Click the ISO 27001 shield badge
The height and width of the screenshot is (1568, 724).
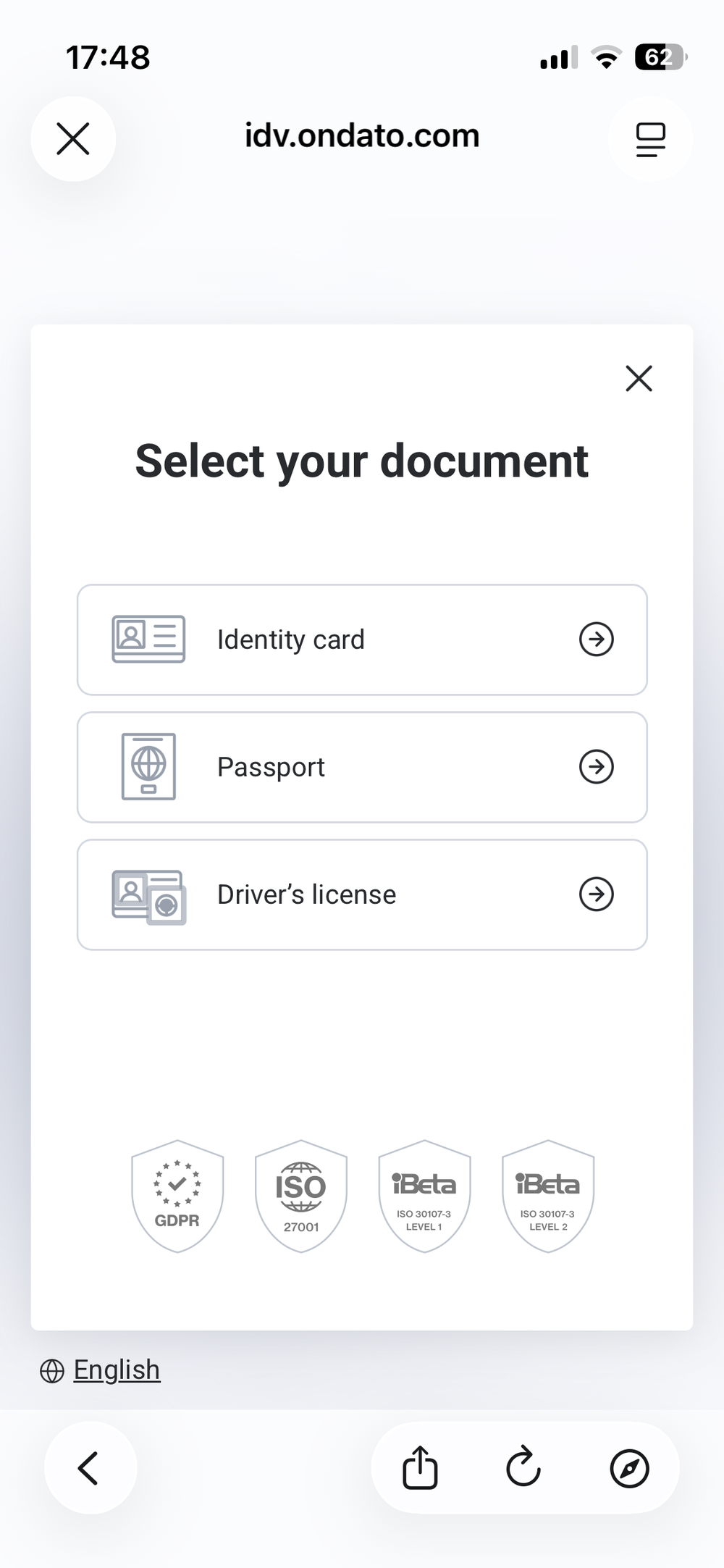(x=300, y=1196)
